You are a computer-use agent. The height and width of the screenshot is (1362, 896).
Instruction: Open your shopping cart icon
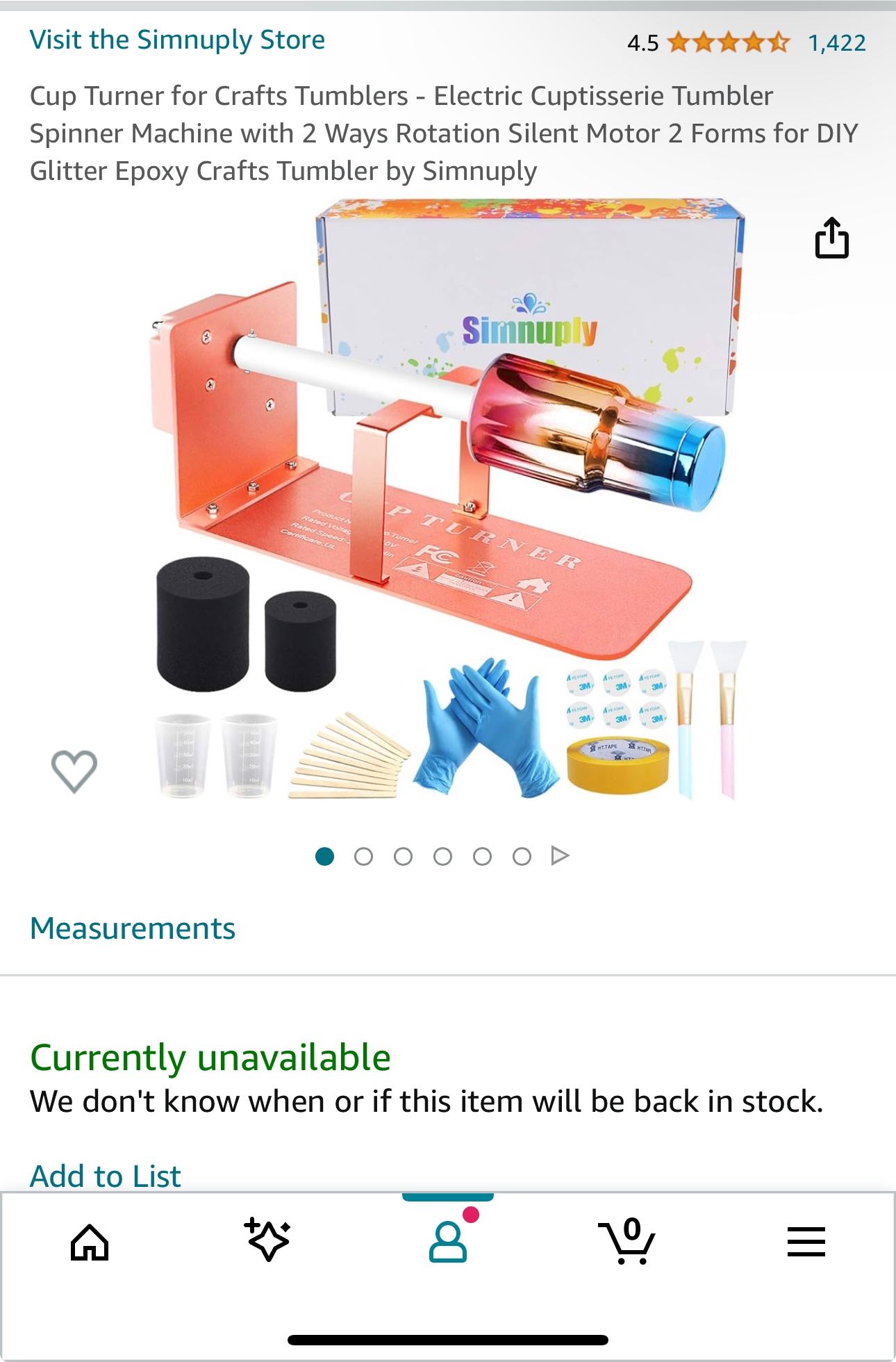627,1243
